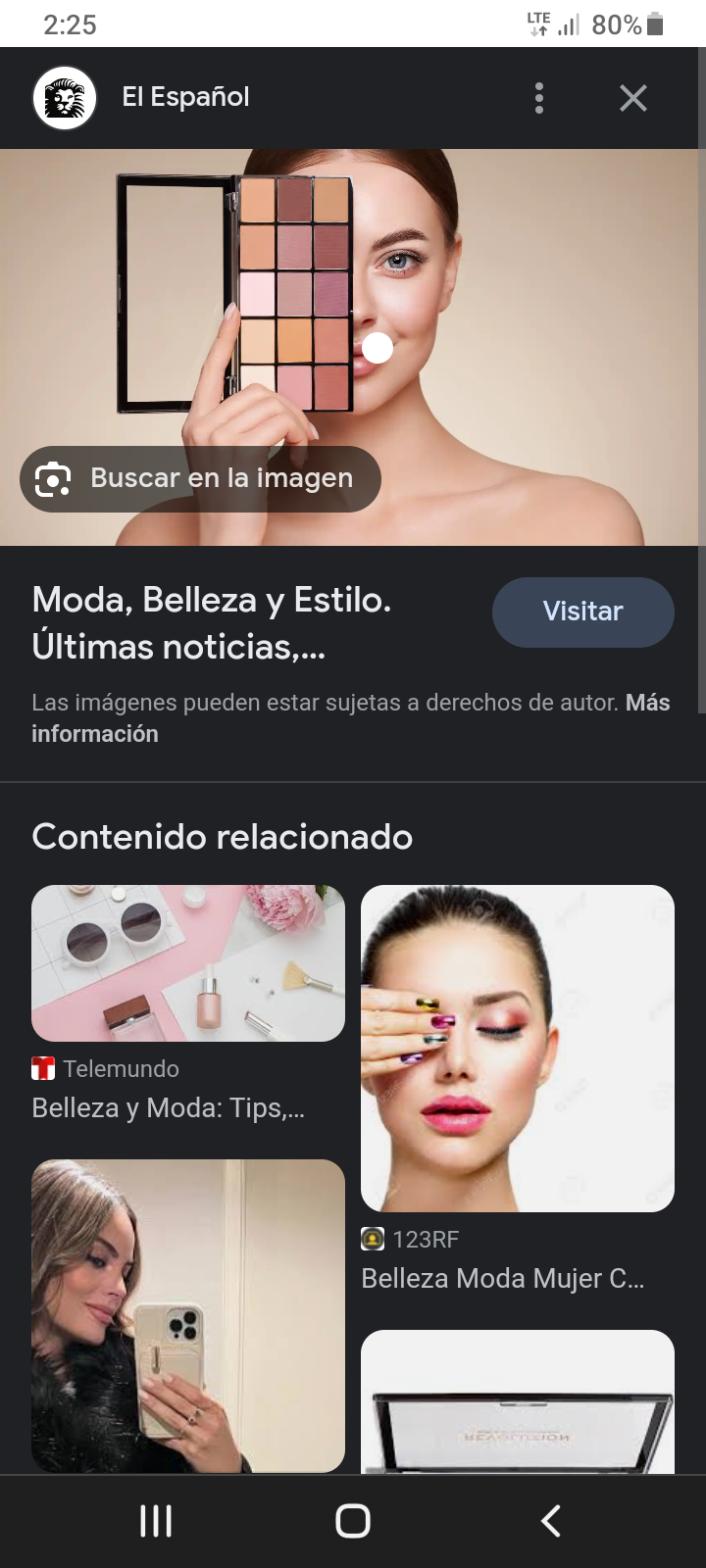Select the white Lens focus dot on the face
706x1568 pixels.
pyautogui.click(x=379, y=347)
